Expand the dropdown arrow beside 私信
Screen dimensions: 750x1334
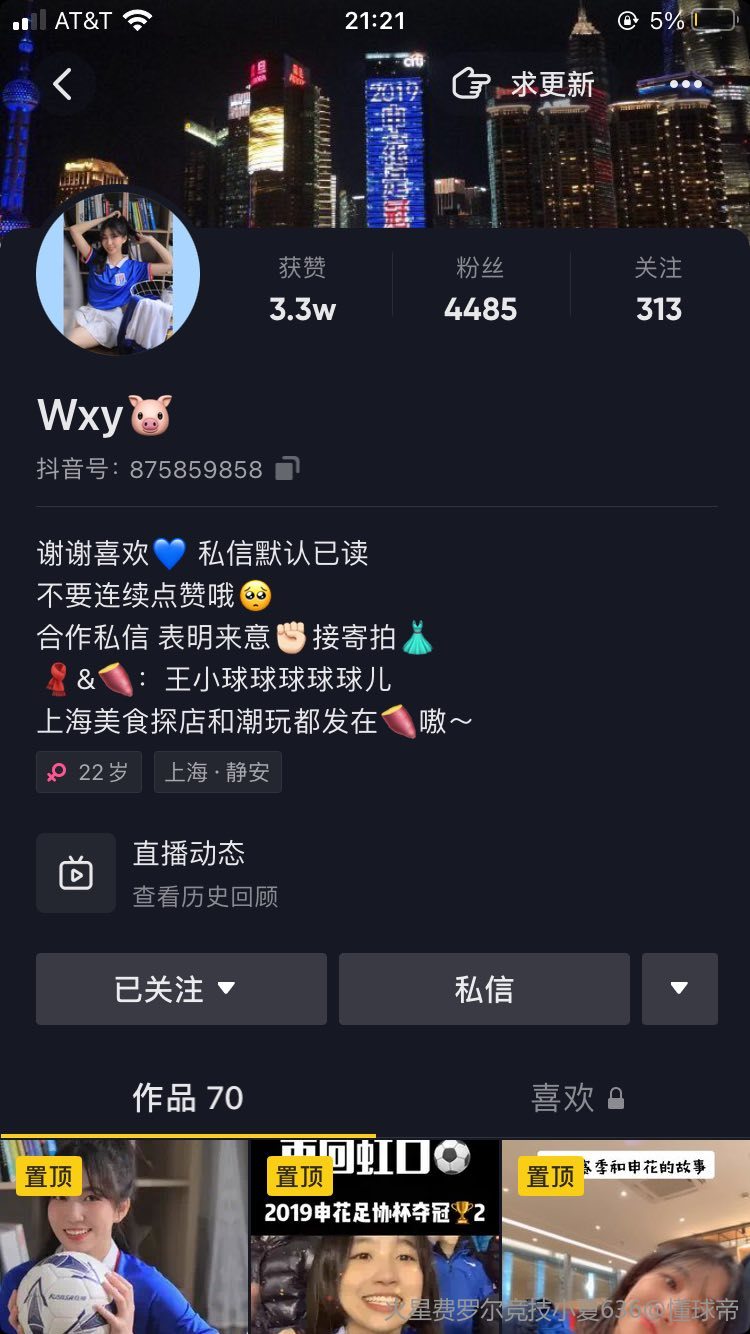pyautogui.click(x=679, y=989)
